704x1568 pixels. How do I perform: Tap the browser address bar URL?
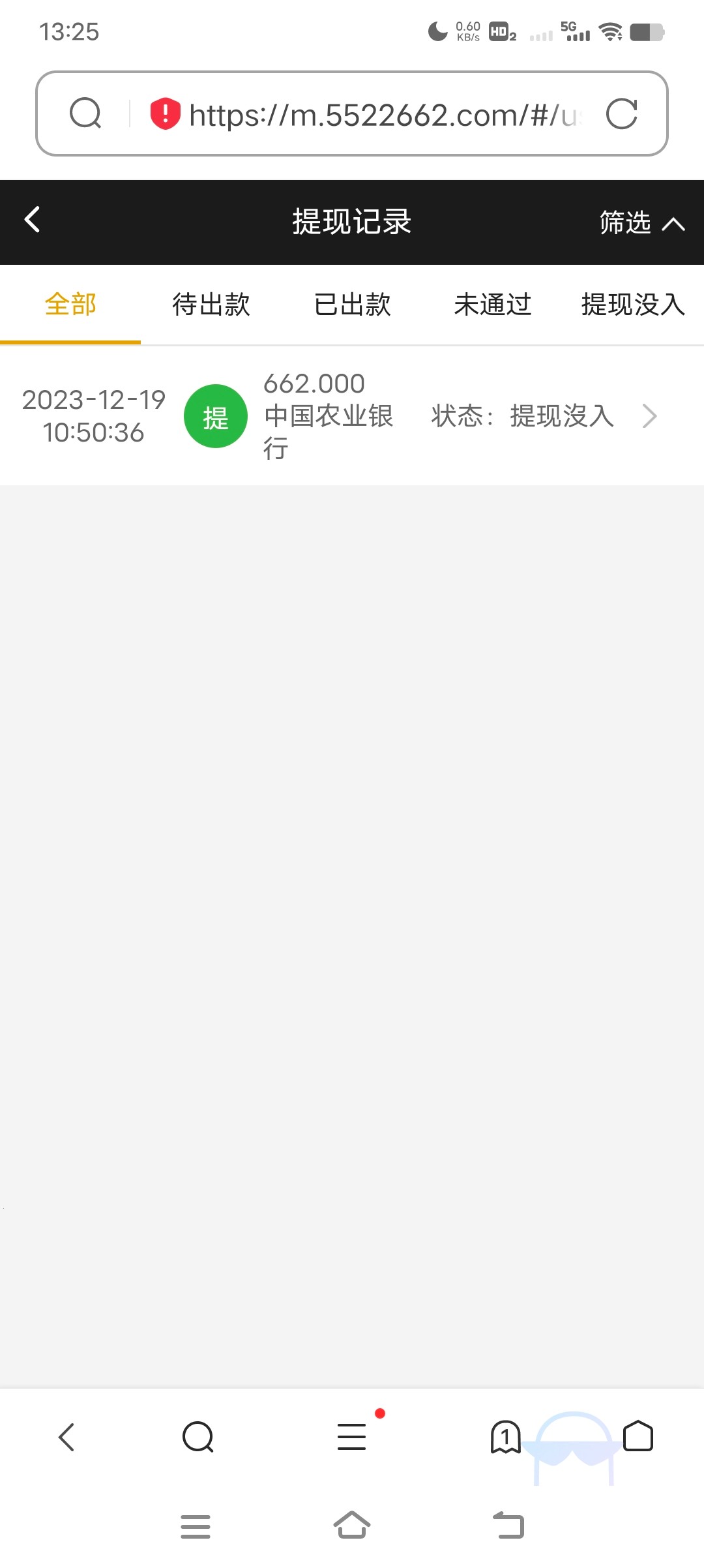385,115
